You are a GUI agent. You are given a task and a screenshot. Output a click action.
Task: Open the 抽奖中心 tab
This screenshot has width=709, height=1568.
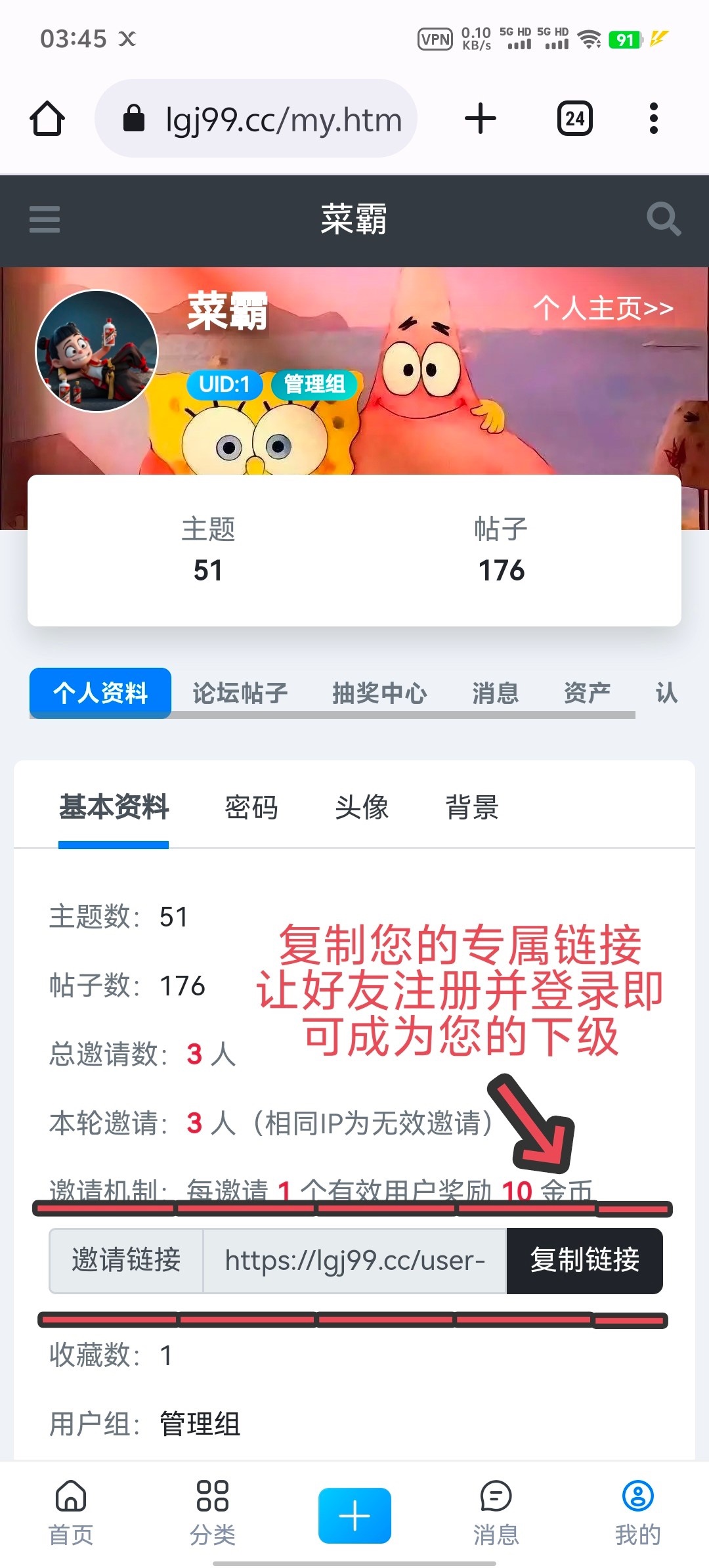(x=379, y=693)
